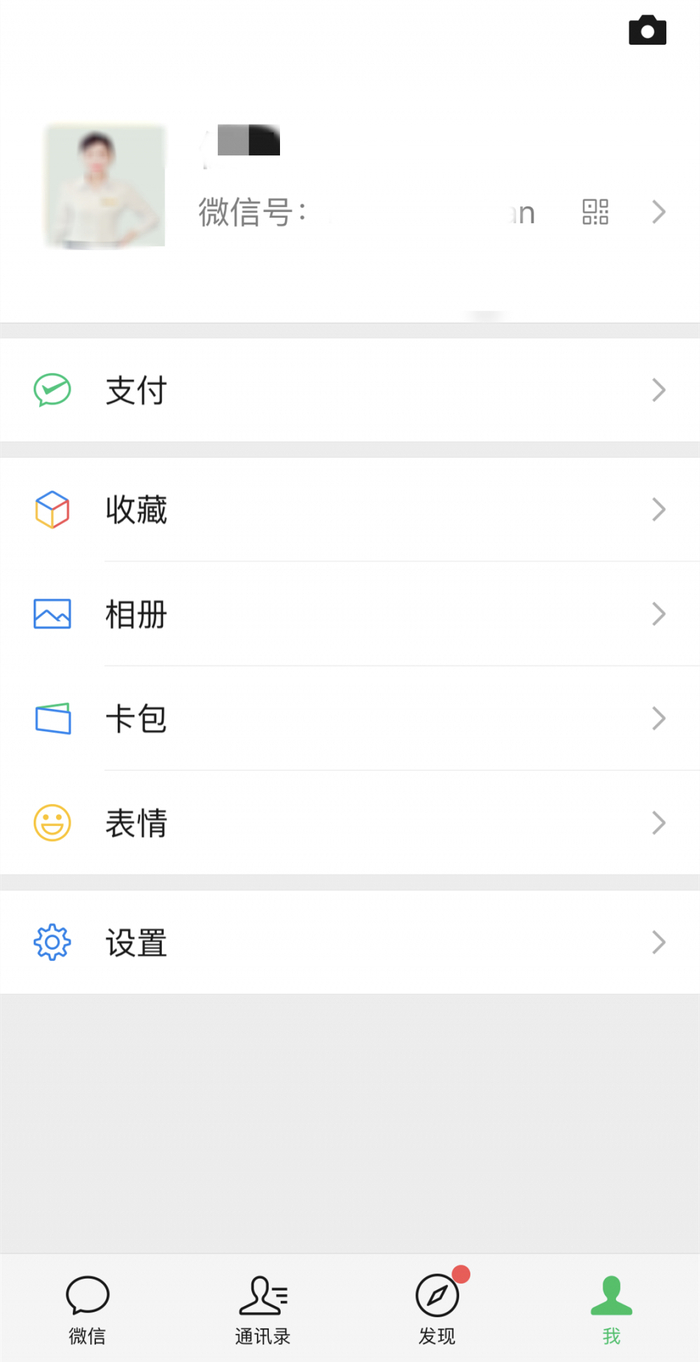This screenshot has width=700, height=1362.
Task: Show my QR code
Action: click(595, 212)
